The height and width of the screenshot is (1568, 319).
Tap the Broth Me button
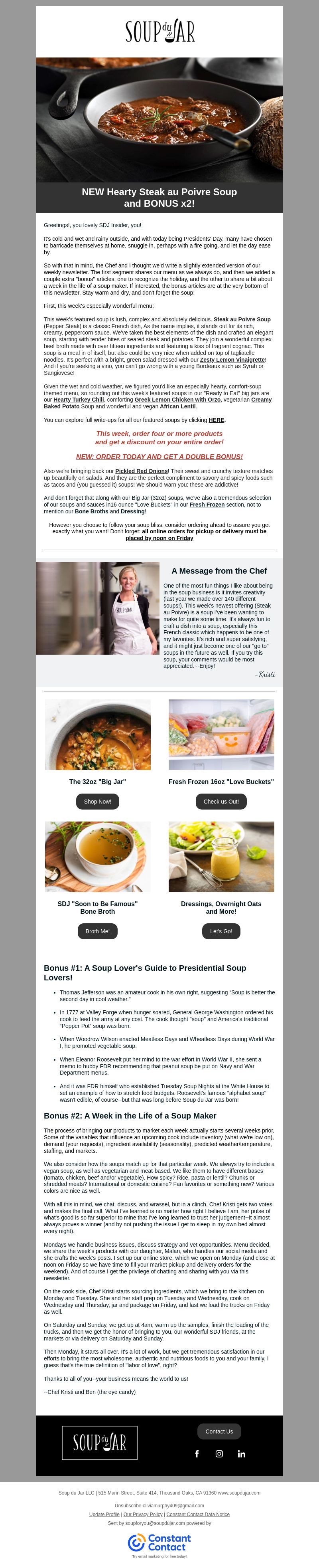click(x=98, y=931)
